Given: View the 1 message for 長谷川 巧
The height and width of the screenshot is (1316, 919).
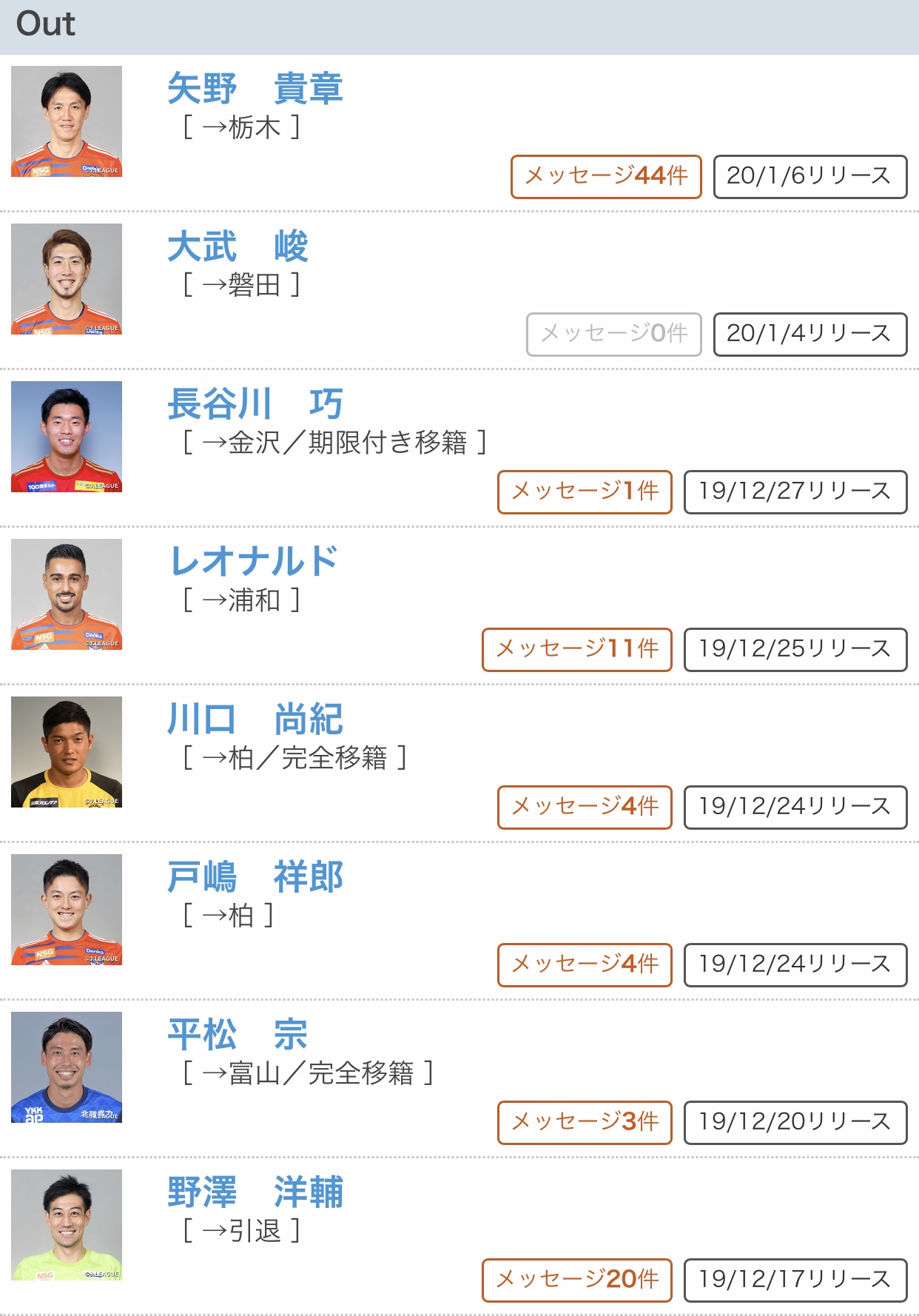Looking at the screenshot, I should (x=585, y=492).
